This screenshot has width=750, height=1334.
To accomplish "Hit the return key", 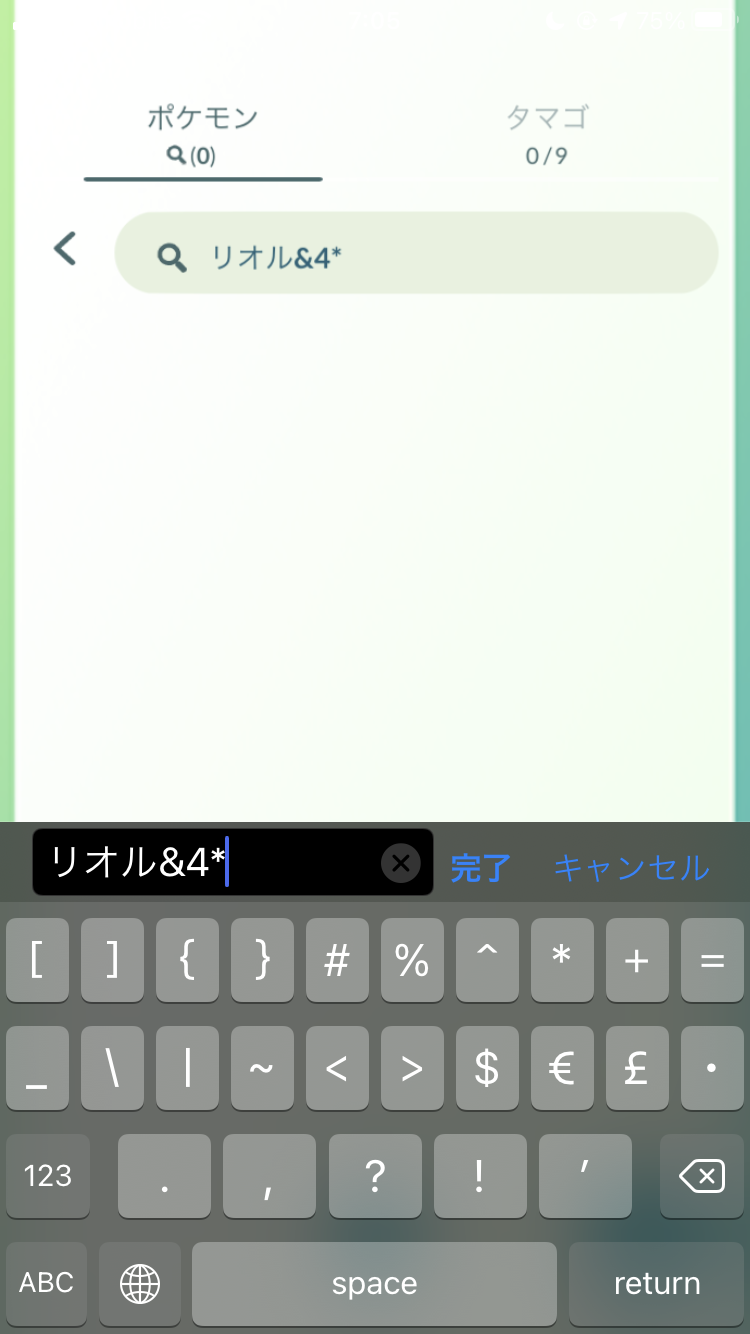I will pyautogui.click(x=657, y=1283).
